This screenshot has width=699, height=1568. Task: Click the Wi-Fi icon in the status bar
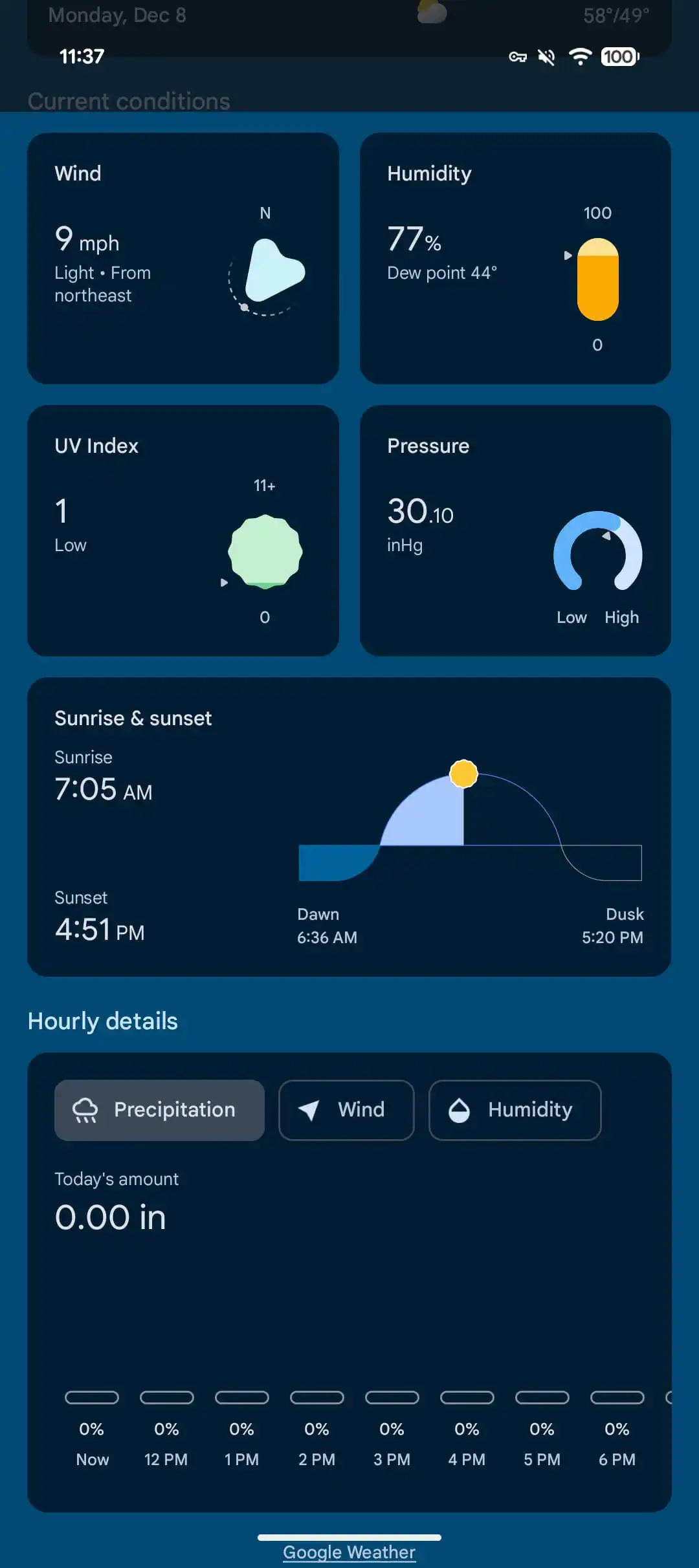(581, 57)
